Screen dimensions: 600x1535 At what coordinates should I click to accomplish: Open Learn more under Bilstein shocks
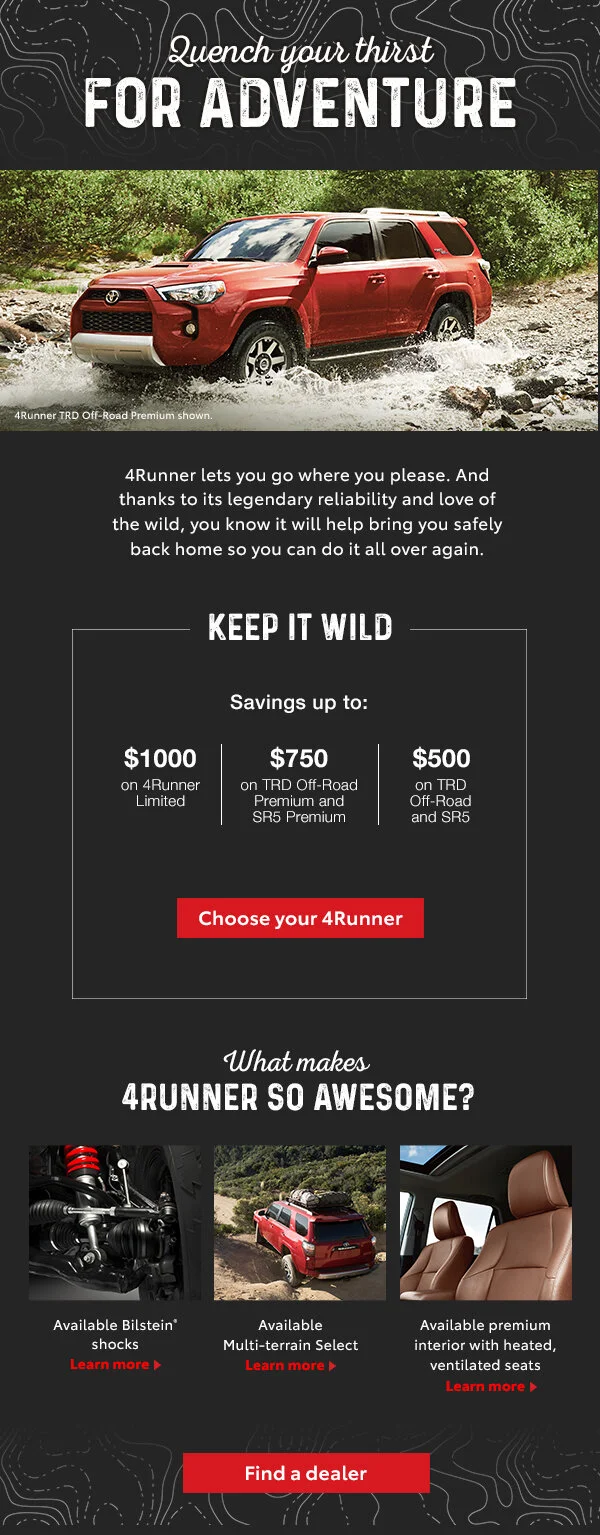click(115, 1365)
